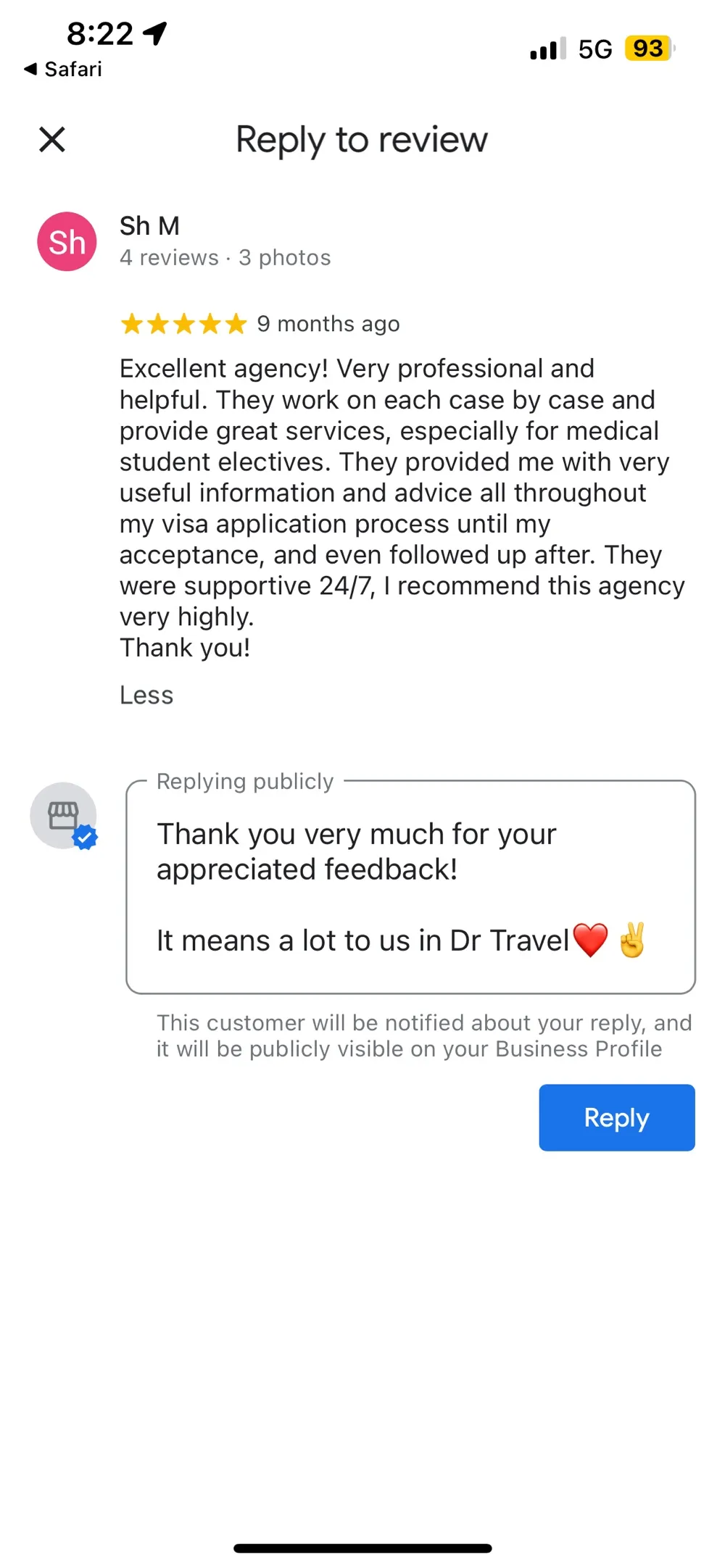Viewport: 725px width, 1568px height.
Task: Submit the public reply with Reply button
Action: [x=616, y=1117]
